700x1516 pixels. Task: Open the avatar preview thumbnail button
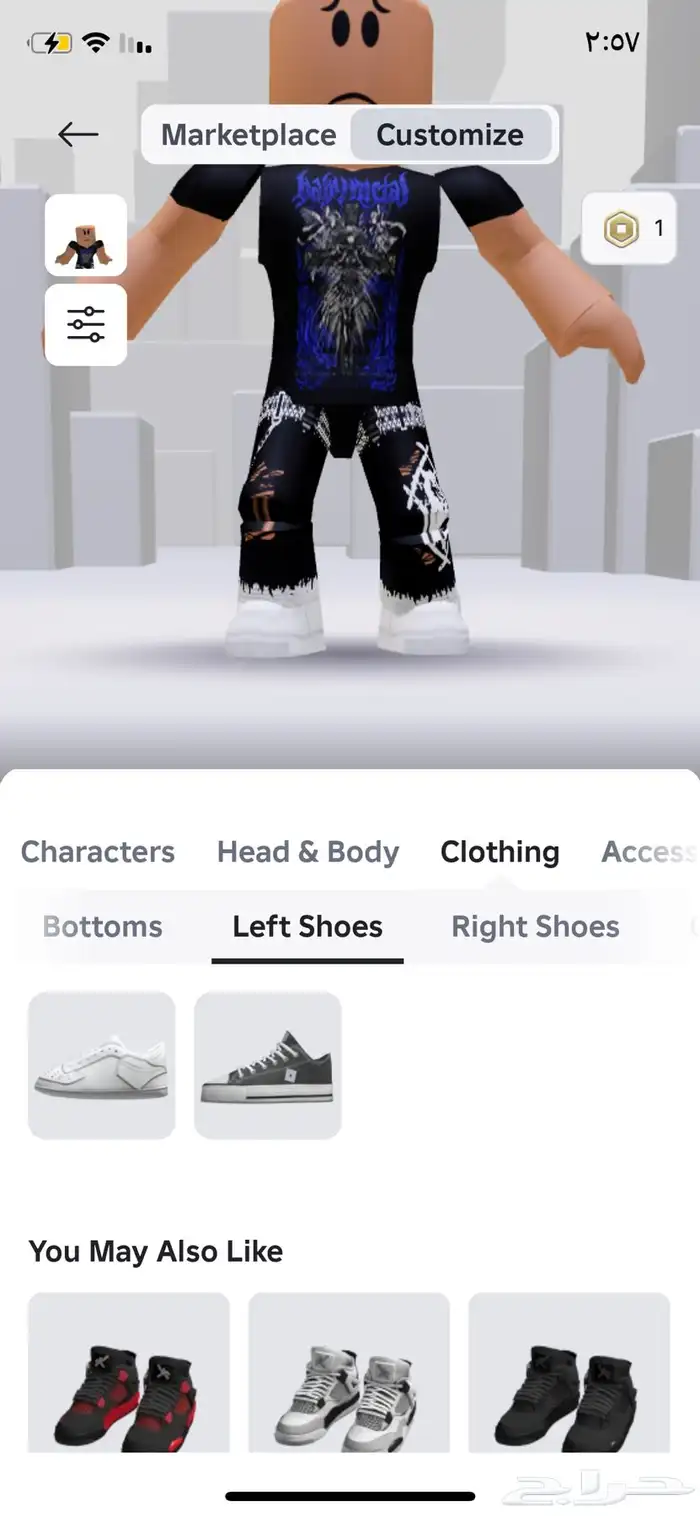86,235
